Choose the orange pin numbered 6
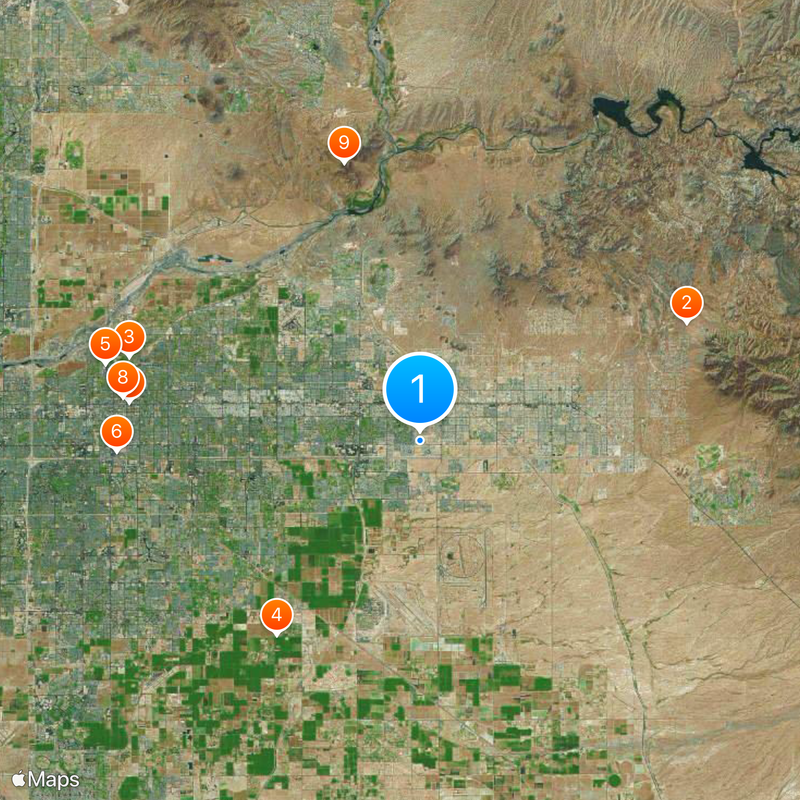Image resolution: width=800 pixels, height=800 pixels. pyautogui.click(x=116, y=432)
